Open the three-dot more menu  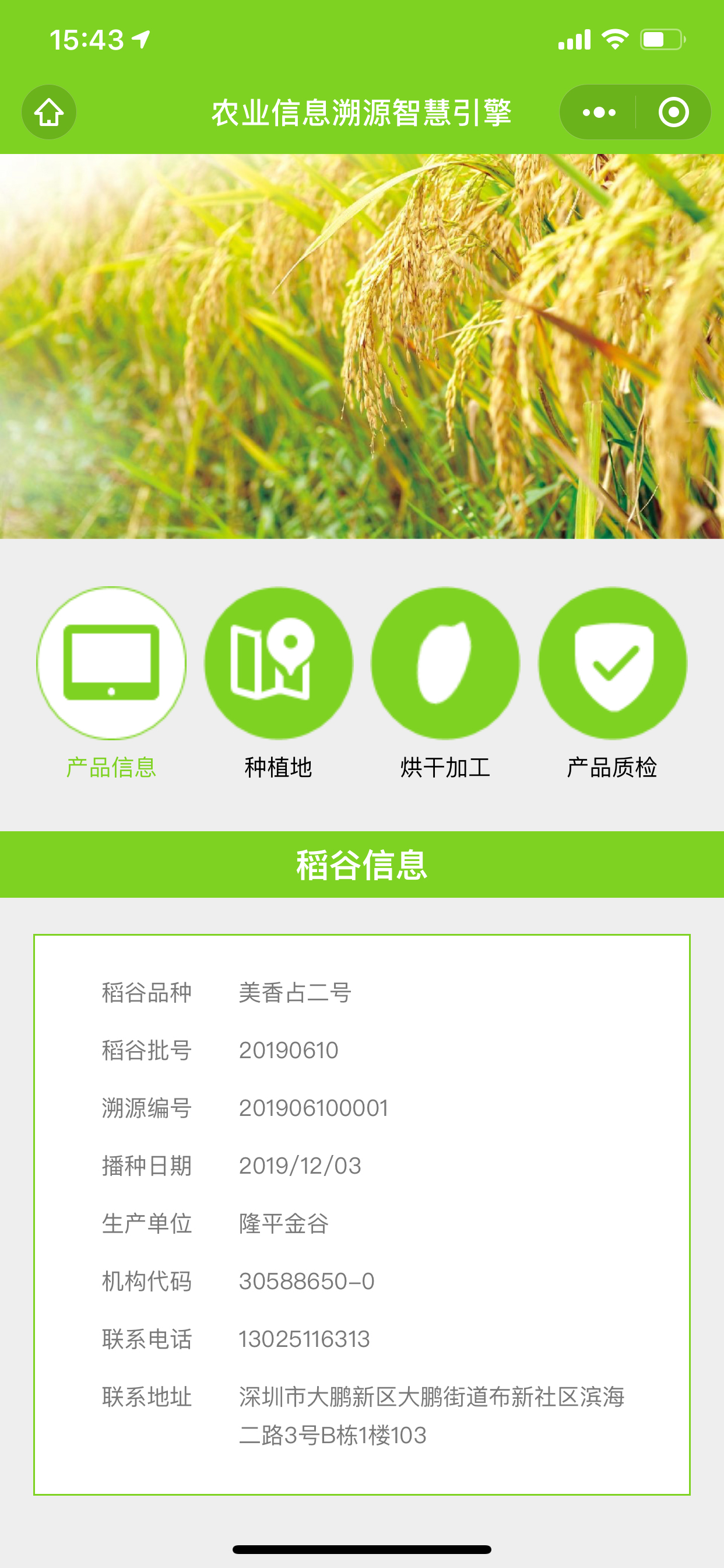click(599, 112)
